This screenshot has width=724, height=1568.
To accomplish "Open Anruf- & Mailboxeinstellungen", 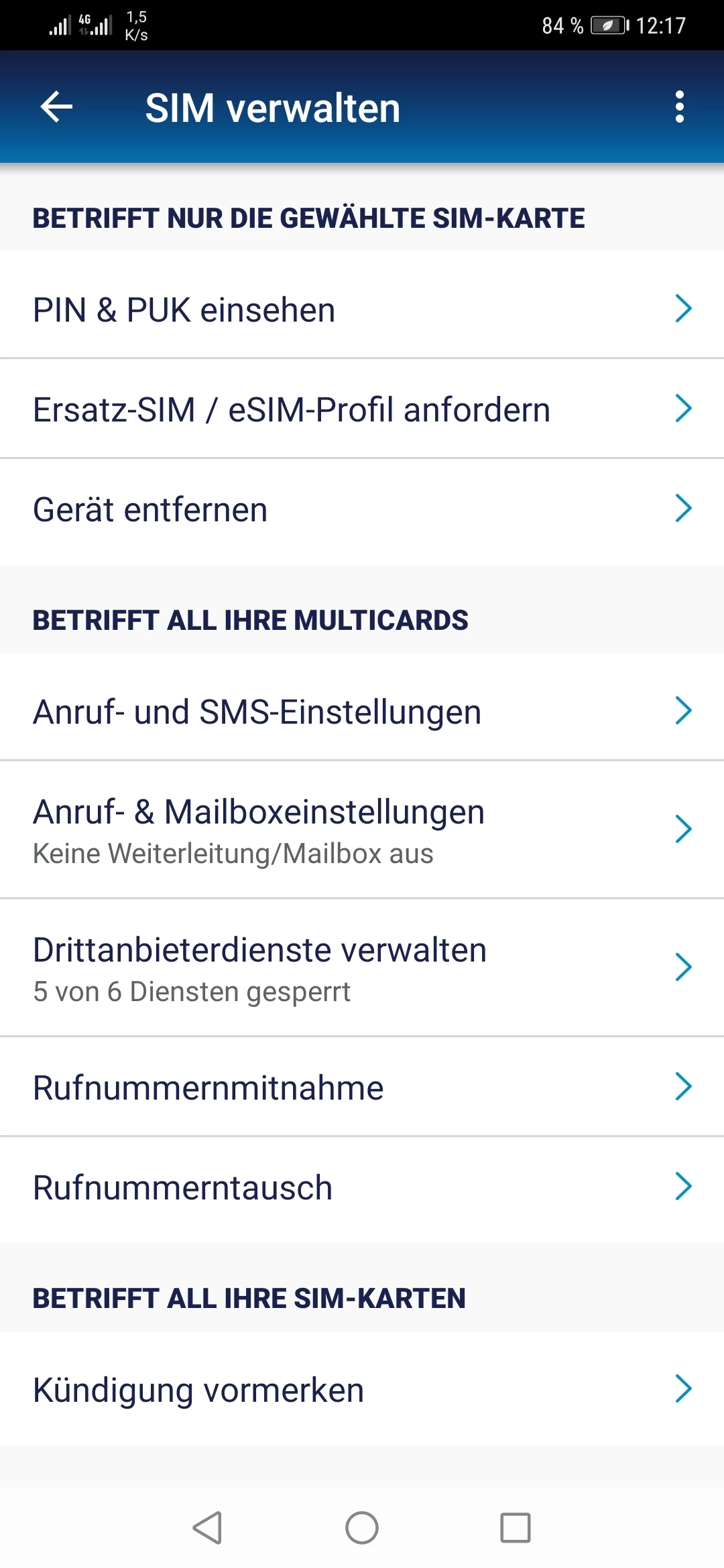I will tap(362, 830).
